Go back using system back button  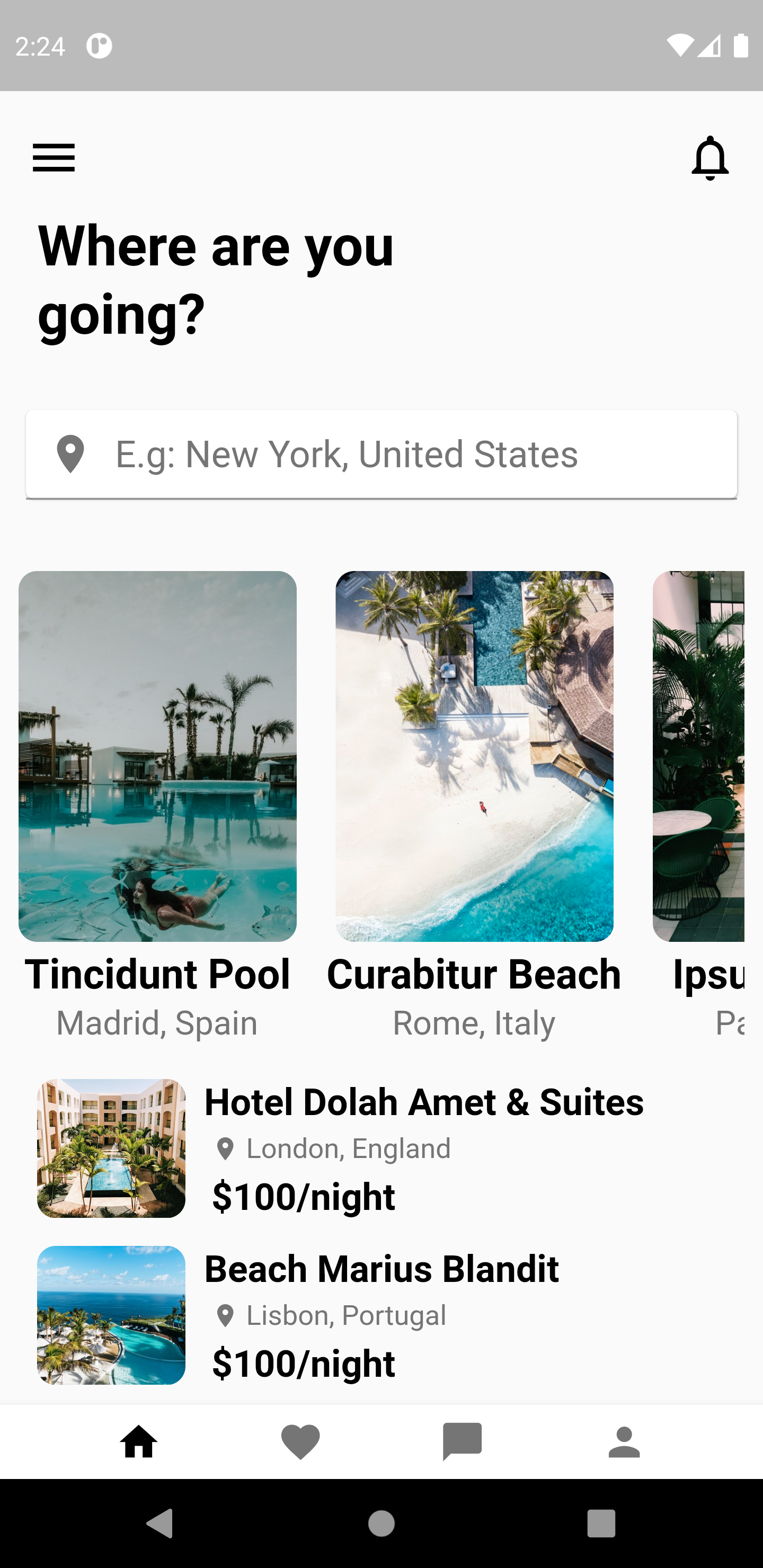159,1523
